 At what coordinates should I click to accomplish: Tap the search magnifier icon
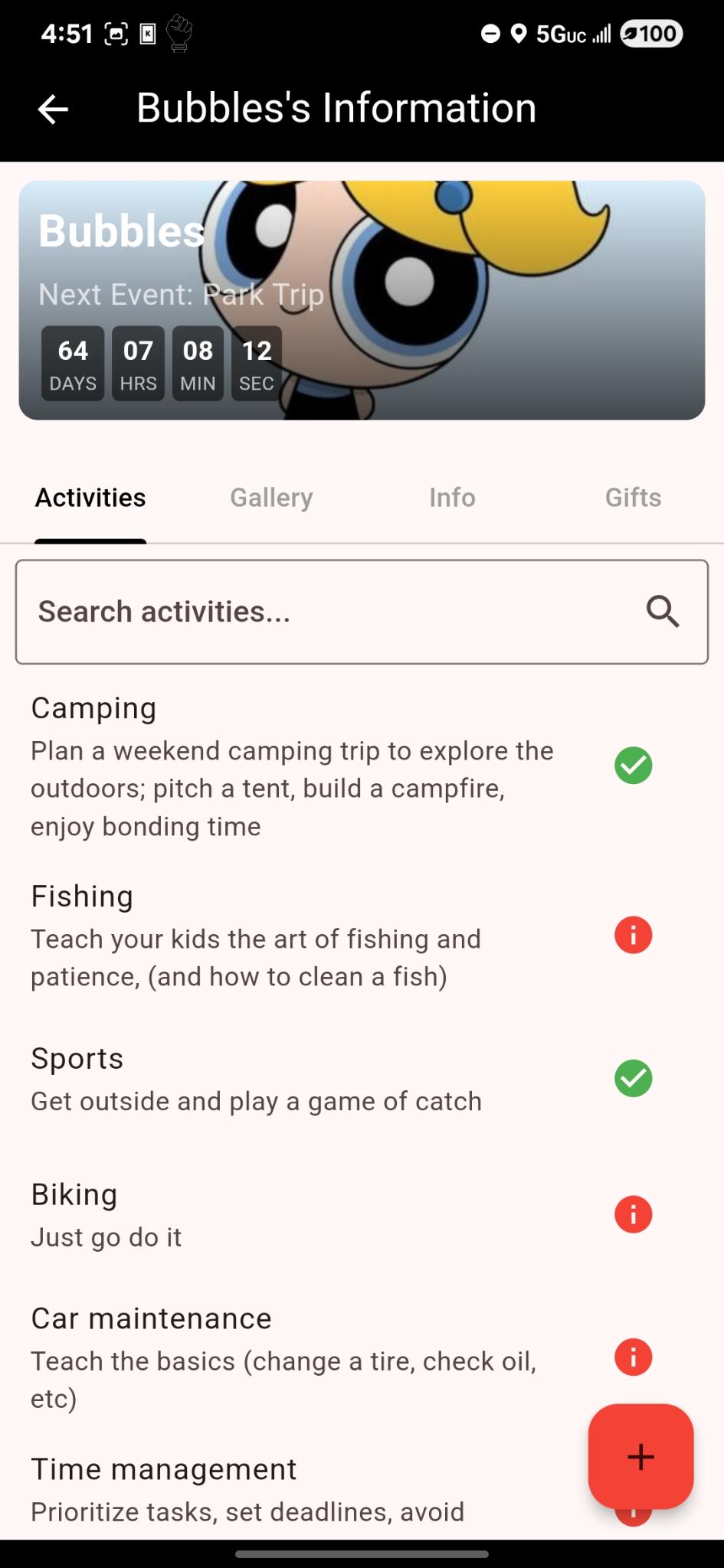tap(661, 611)
